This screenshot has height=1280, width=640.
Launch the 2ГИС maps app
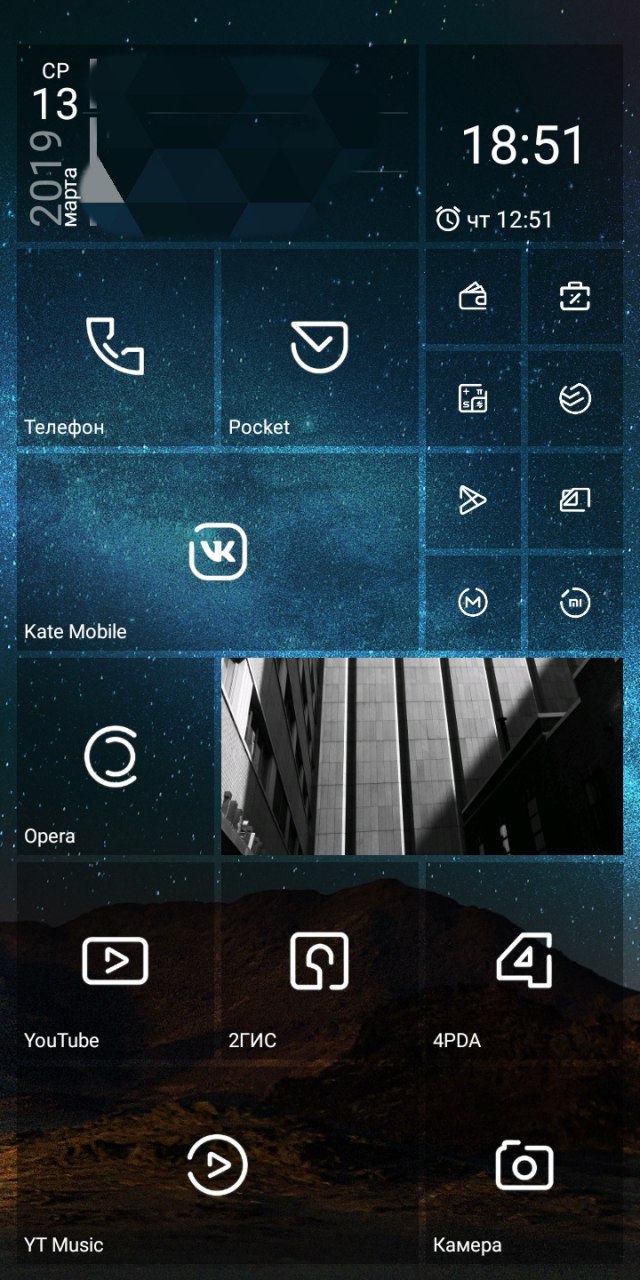click(x=318, y=961)
